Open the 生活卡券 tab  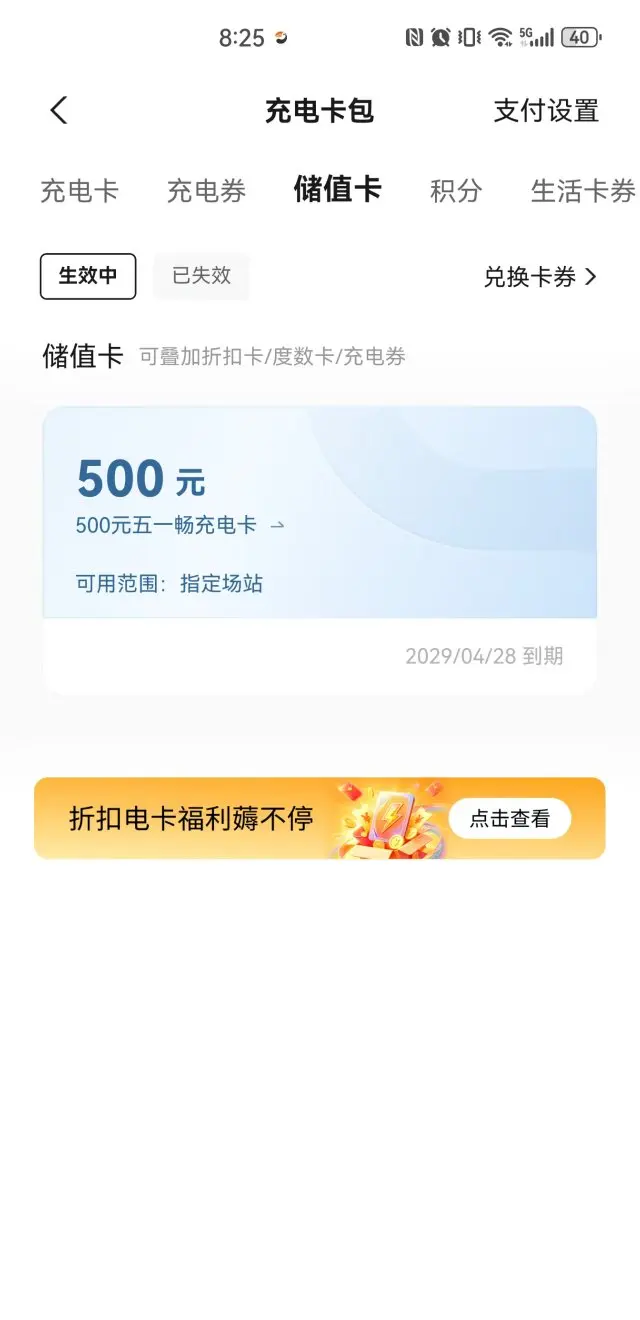pyautogui.click(x=584, y=191)
